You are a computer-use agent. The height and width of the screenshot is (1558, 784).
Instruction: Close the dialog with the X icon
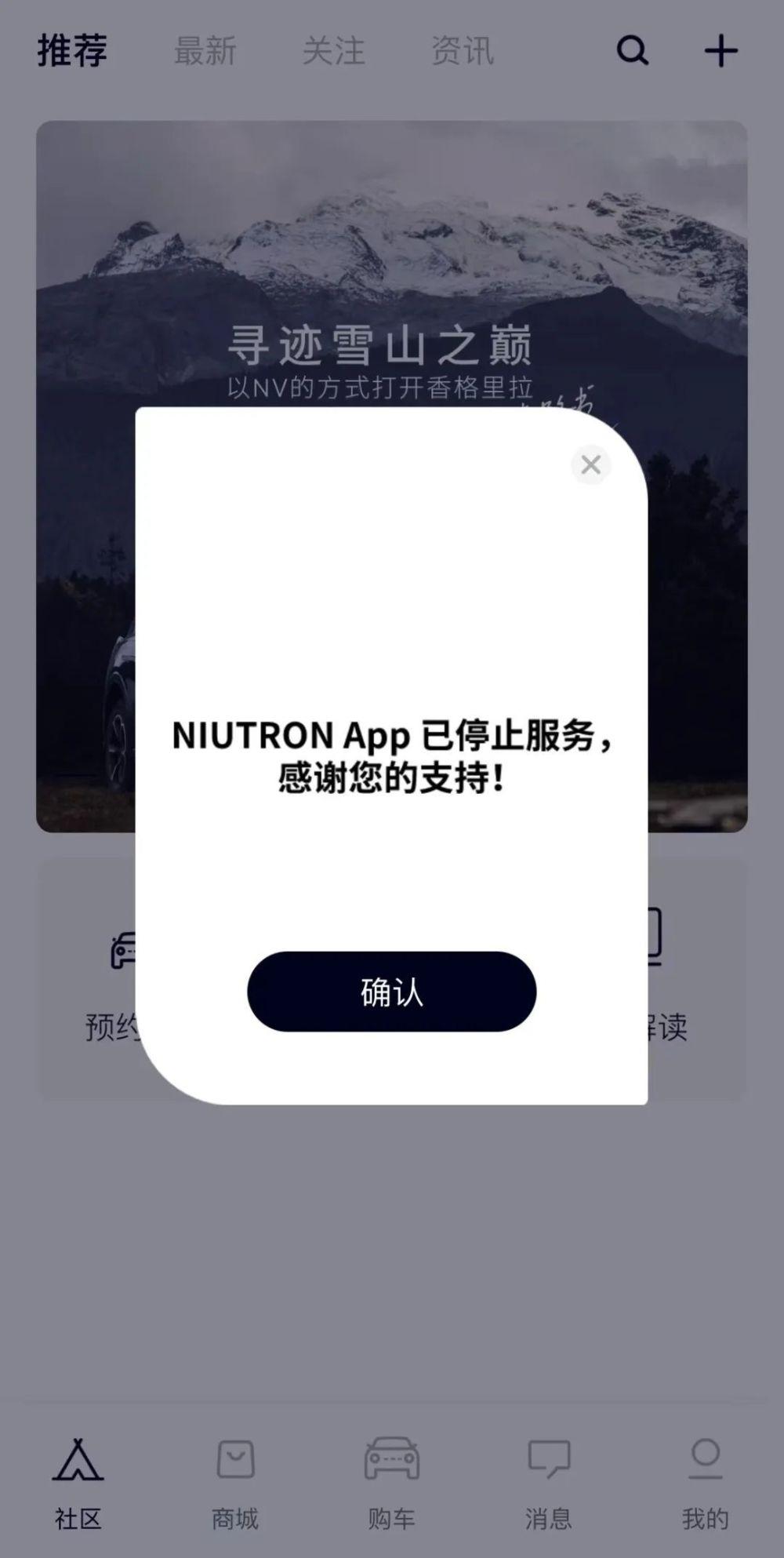591,464
